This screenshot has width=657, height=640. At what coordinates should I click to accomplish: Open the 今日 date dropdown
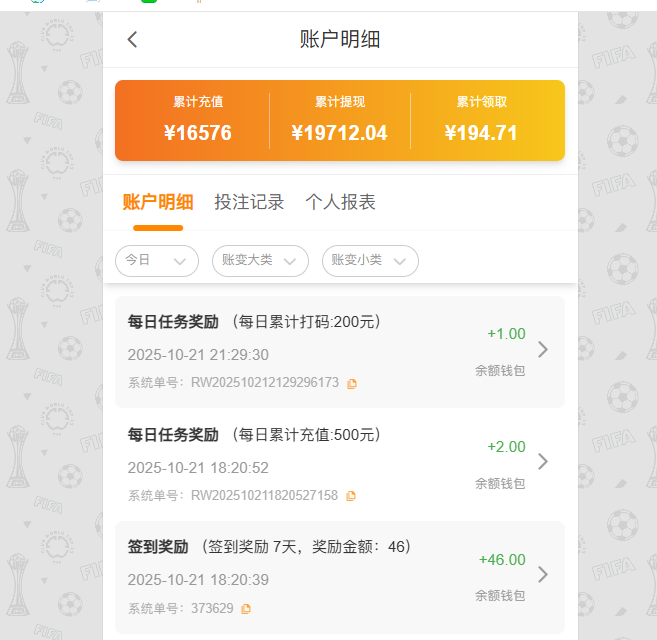pos(156,261)
